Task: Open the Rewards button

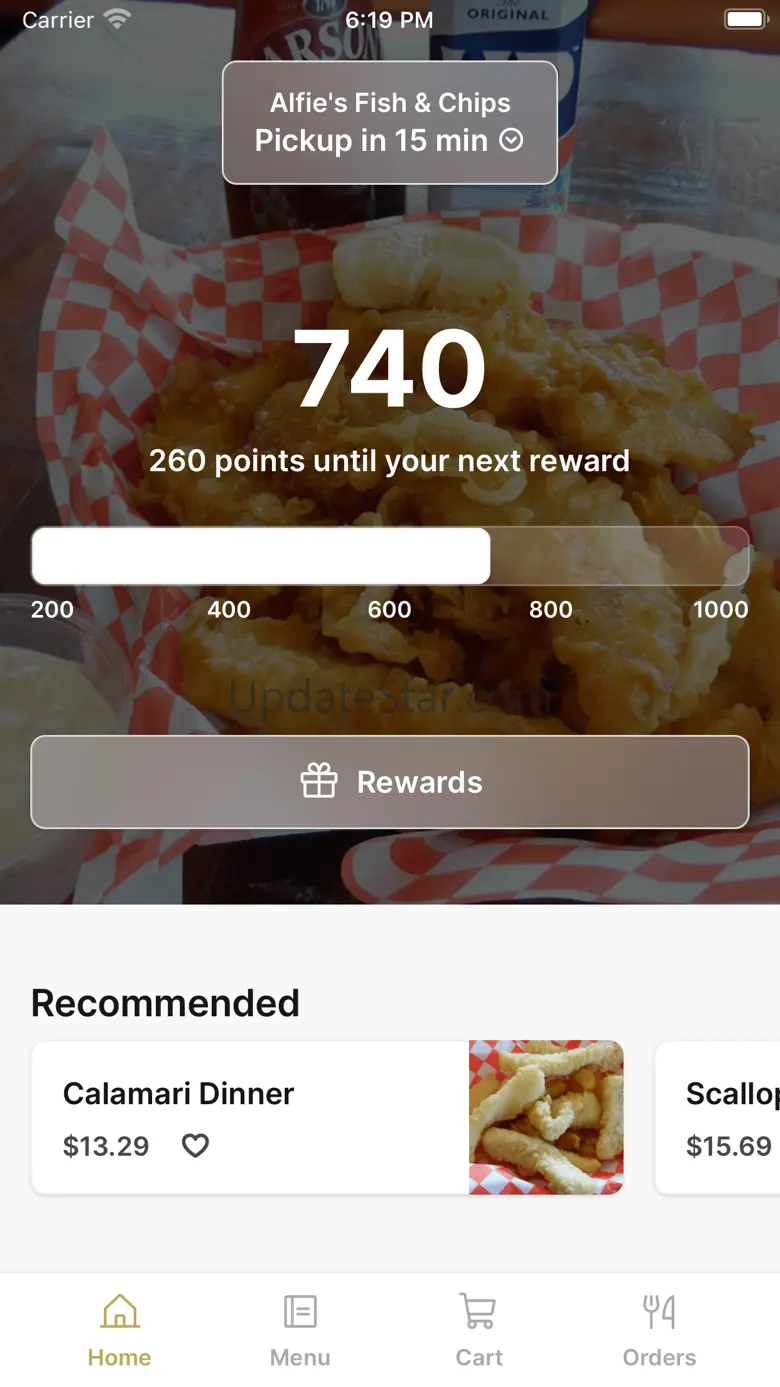Action: 389,782
